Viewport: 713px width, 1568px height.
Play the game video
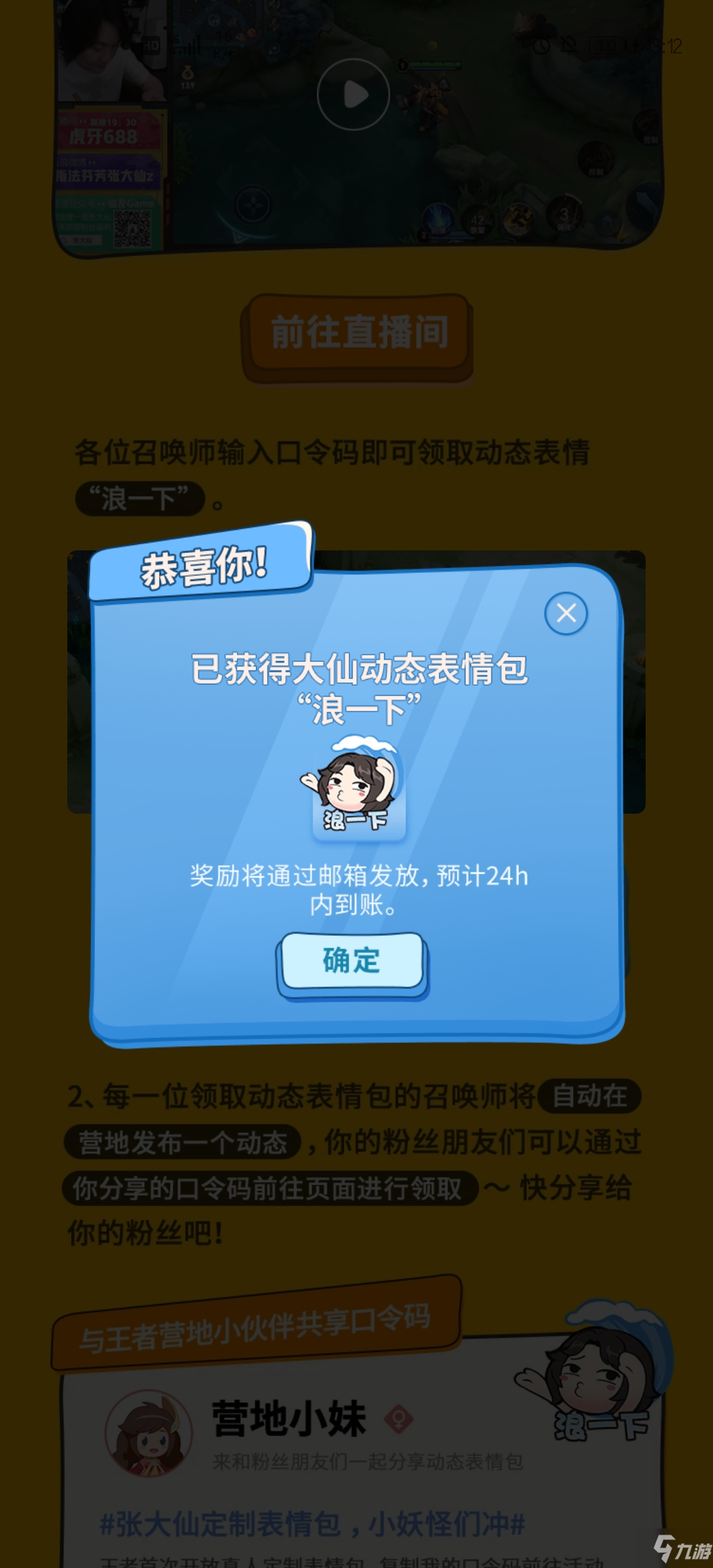point(354,94)
